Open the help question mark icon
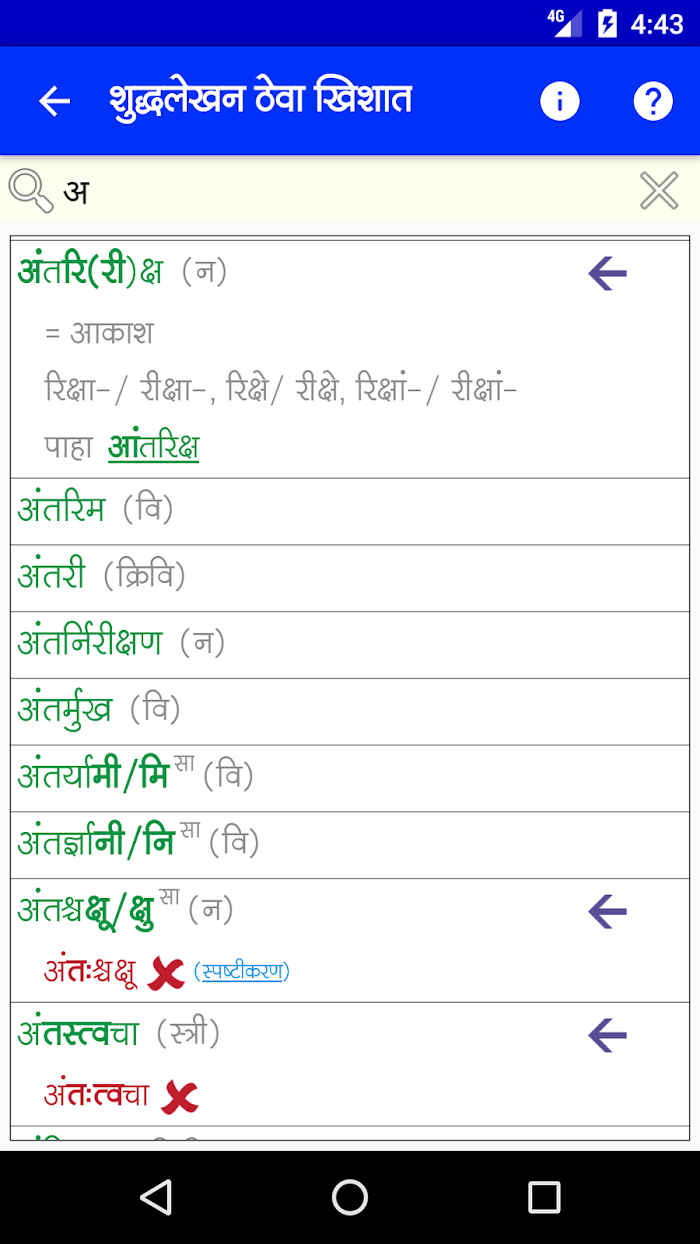The image size is (700, 1244). click(x=653, y=101)
